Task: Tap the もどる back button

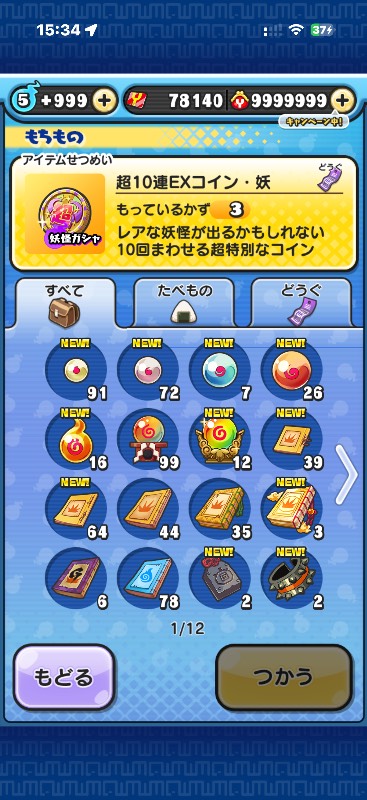Action: coord(64,677)
